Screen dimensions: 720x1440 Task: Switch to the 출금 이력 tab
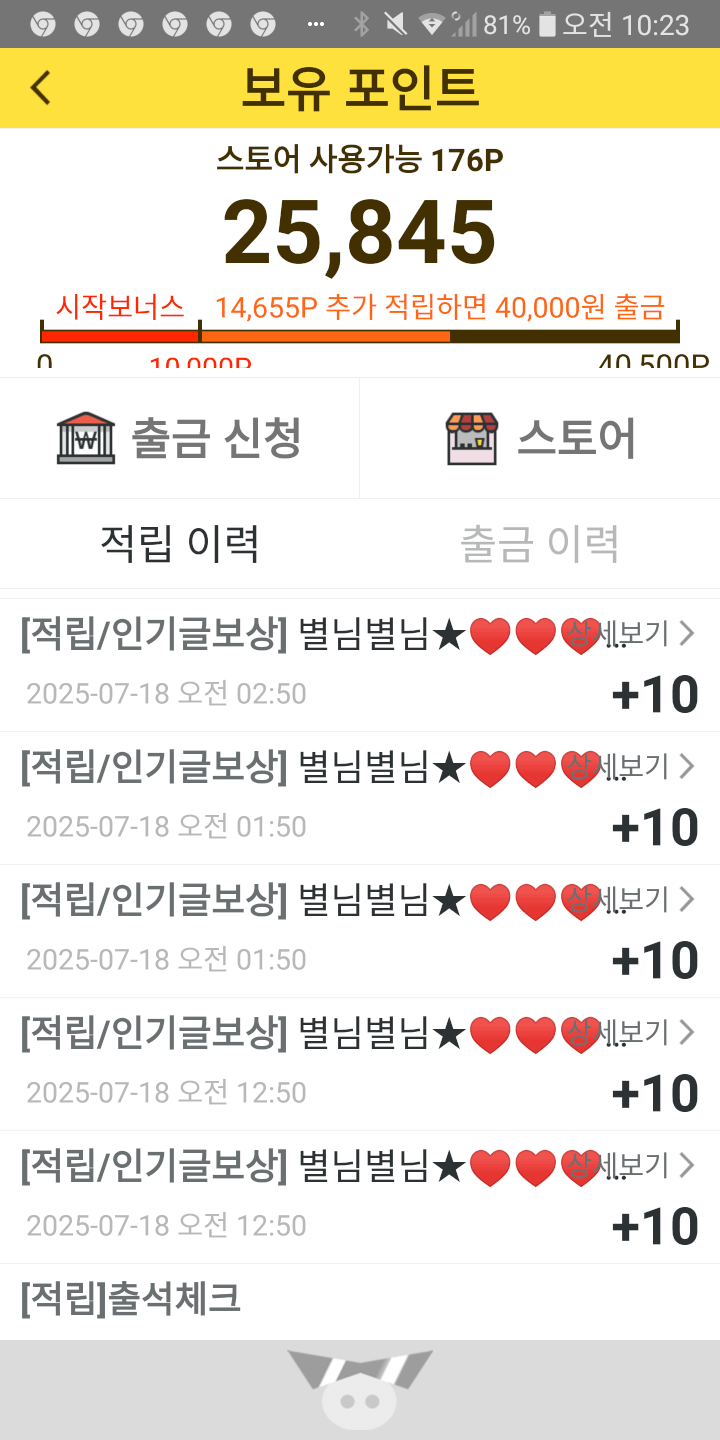point(540,544)
